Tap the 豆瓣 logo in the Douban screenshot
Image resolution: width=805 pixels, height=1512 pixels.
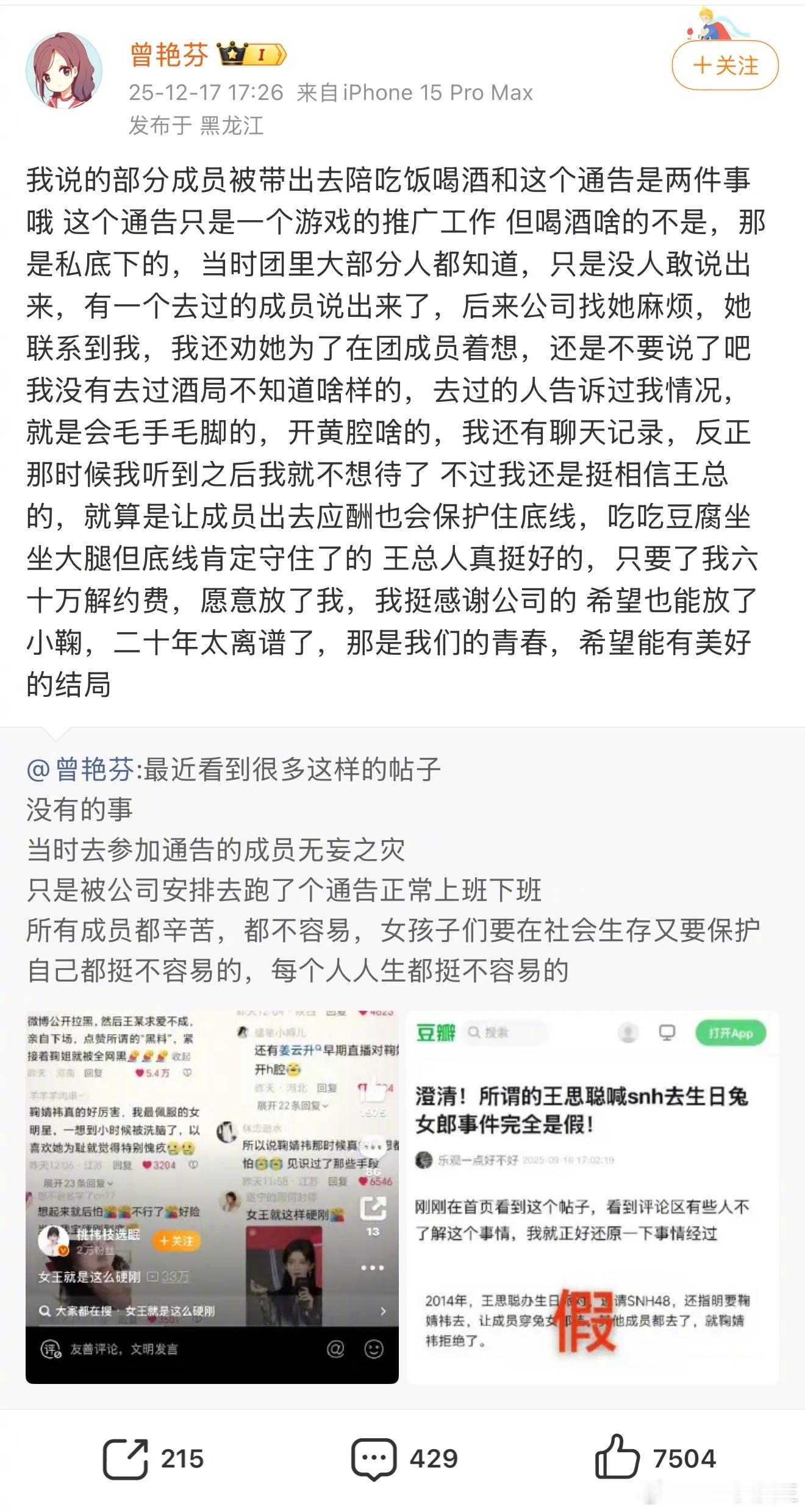tap(435, 1032)
